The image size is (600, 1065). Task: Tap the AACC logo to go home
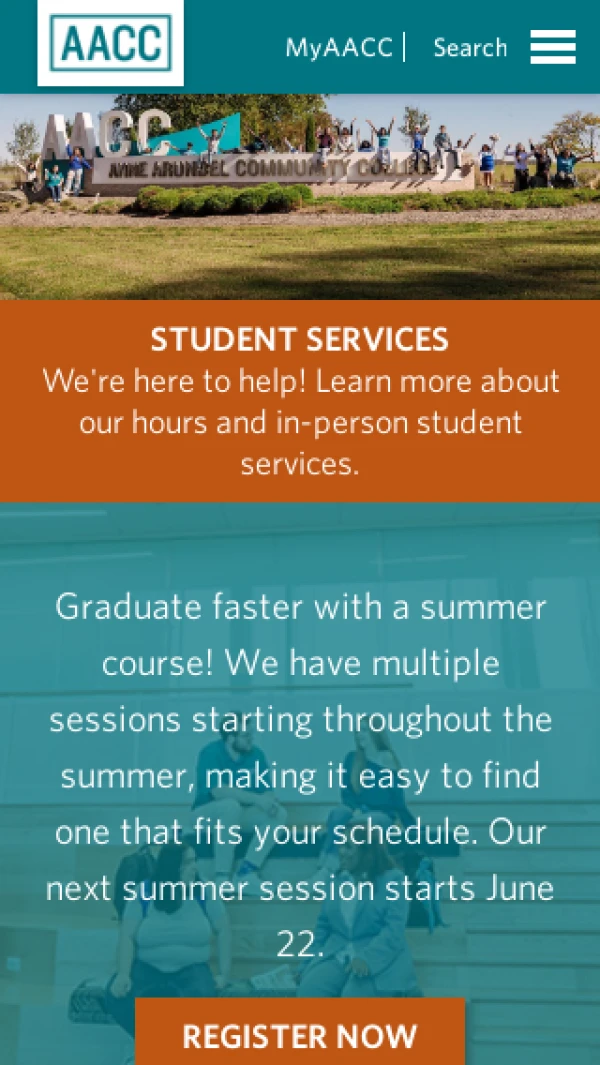pos(110,43)
